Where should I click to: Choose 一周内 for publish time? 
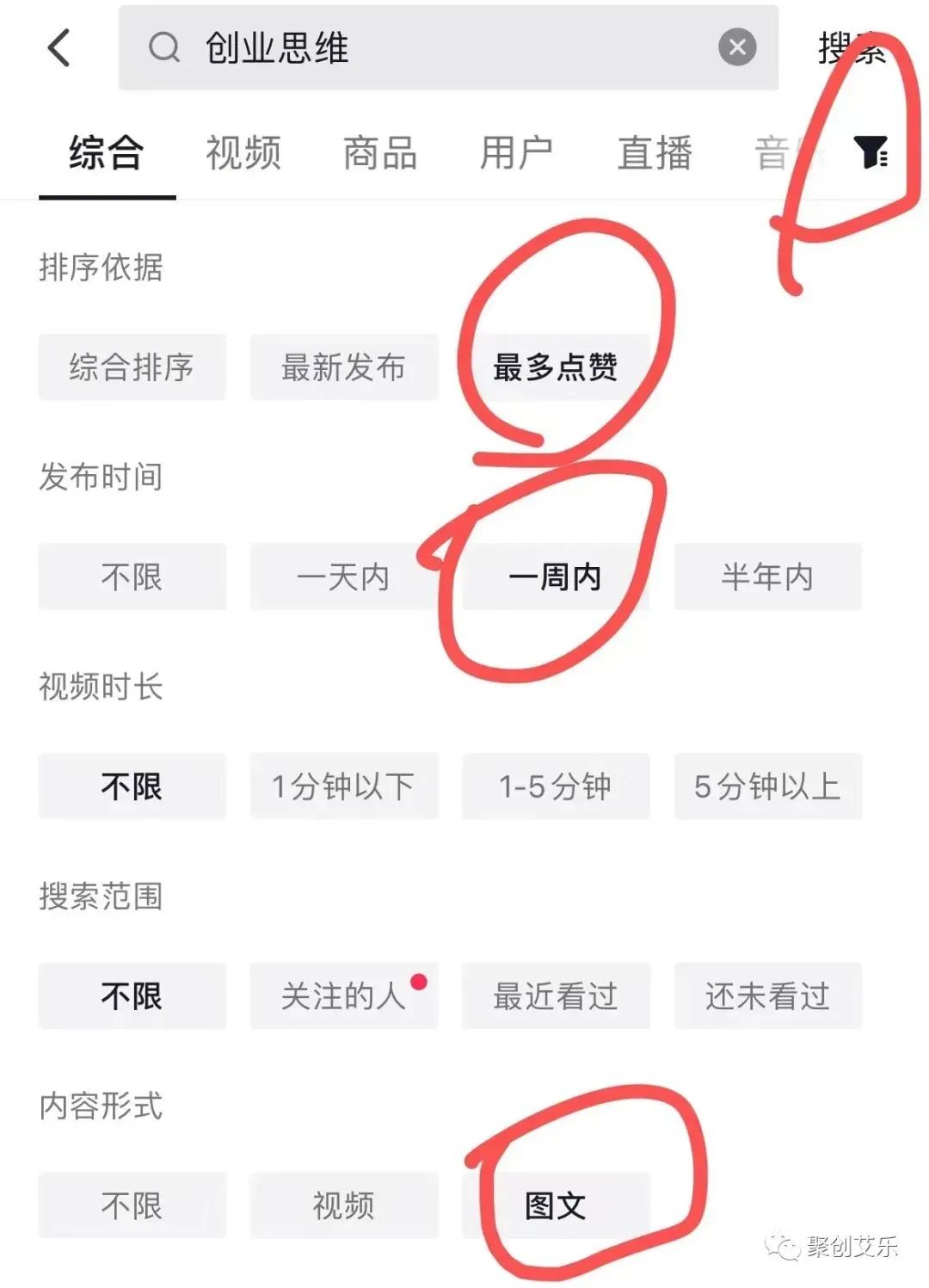point(556,576)
